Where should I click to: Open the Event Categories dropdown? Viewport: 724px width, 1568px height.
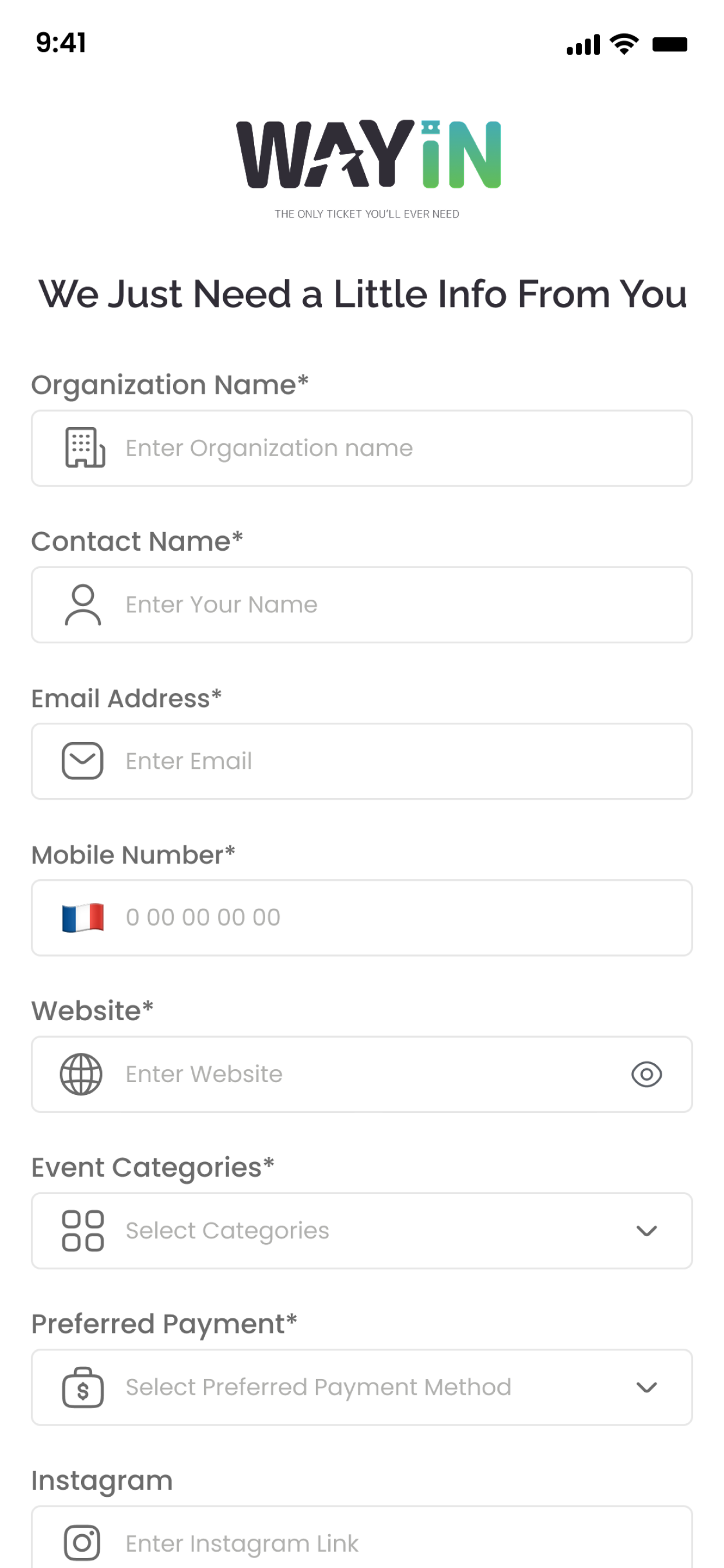click(x=362, y=1230)
